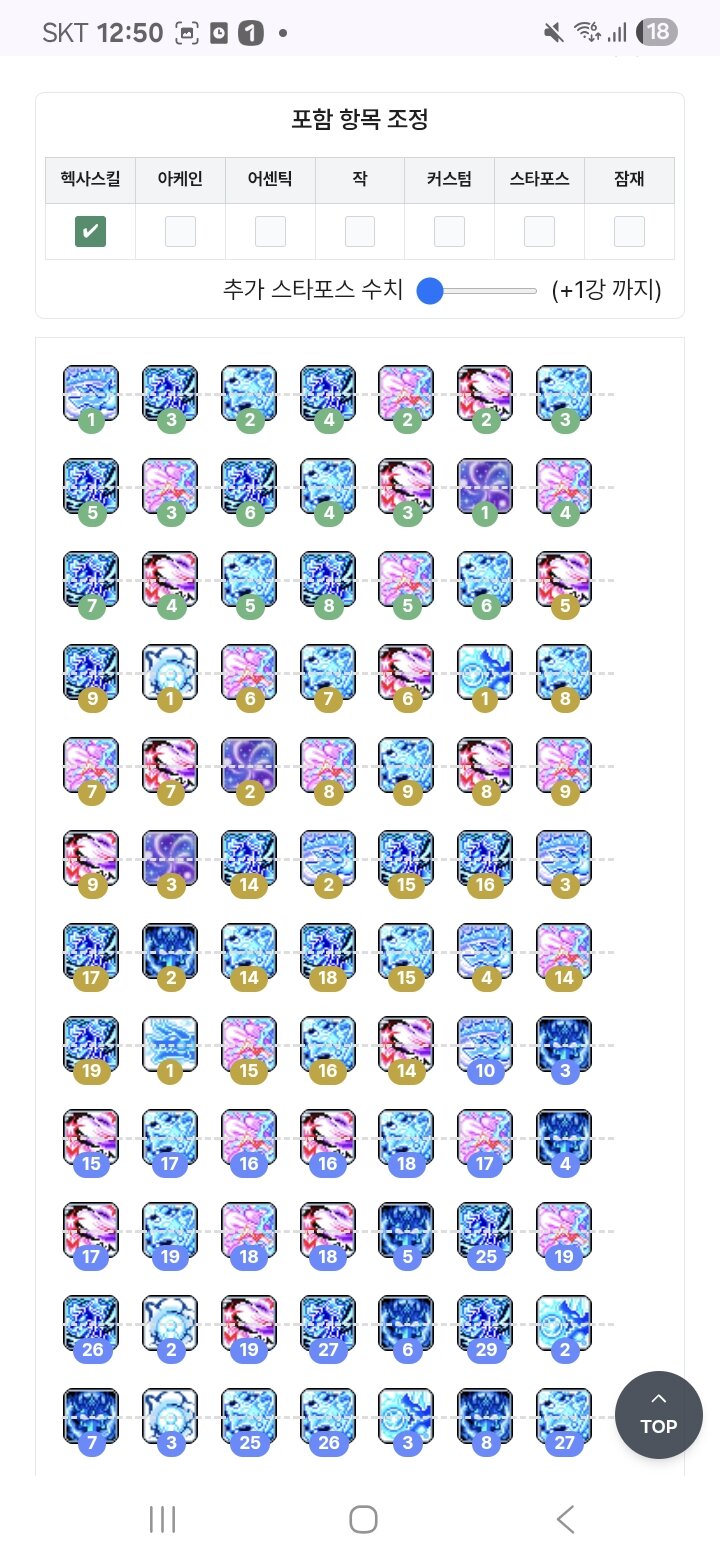Check the 어센틱 option
Screen dimensions: 720x1560
[x=270, y=232]
